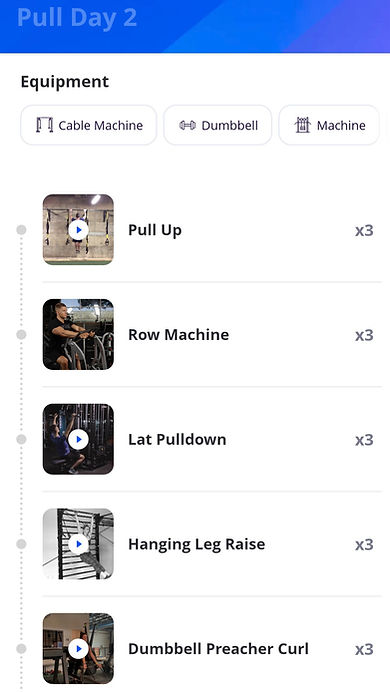The width and height of the screenshot is (390, 692).
Task: Open the Hanging Leg Raise exercise
Action: [x=212, y=544]
